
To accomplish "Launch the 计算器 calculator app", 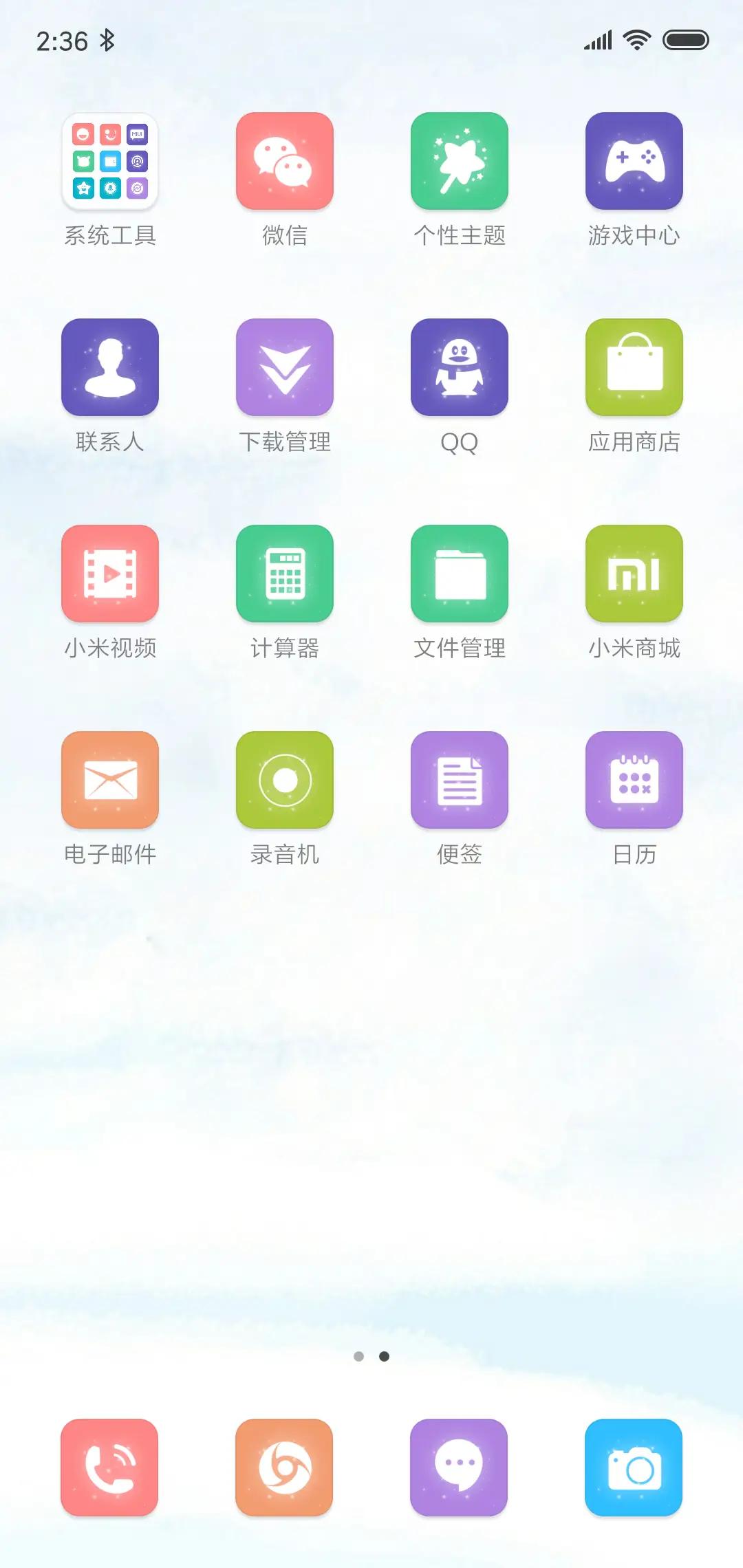I will click(x=285, y=573).
